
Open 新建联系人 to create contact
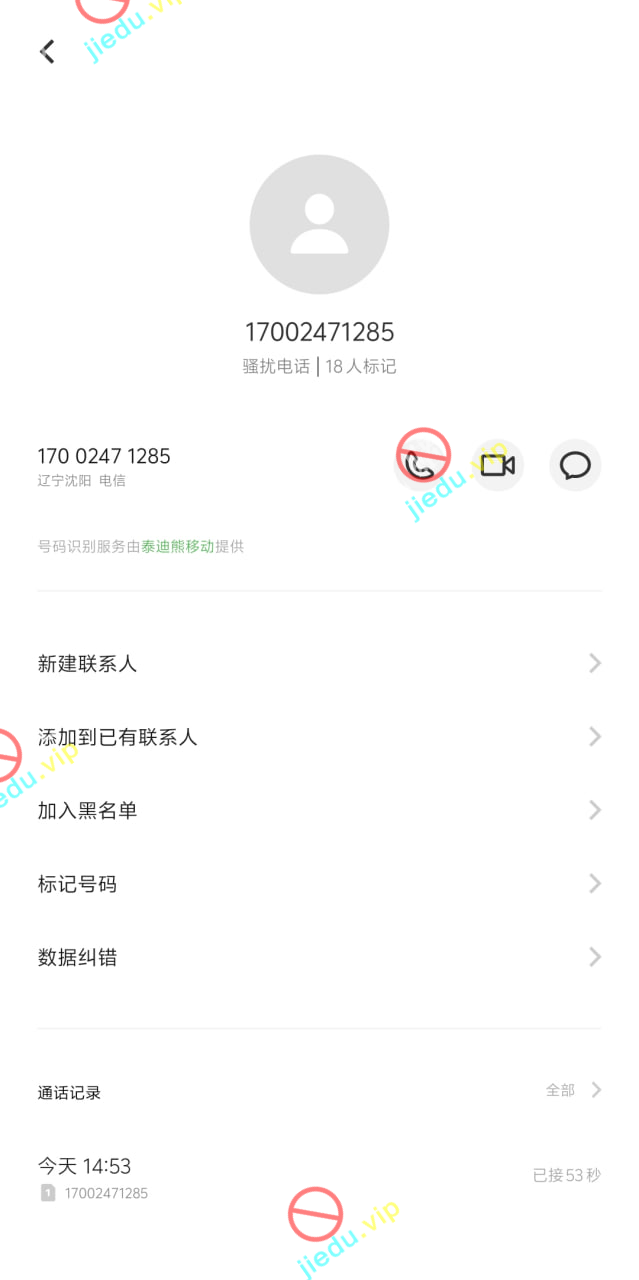319,663
